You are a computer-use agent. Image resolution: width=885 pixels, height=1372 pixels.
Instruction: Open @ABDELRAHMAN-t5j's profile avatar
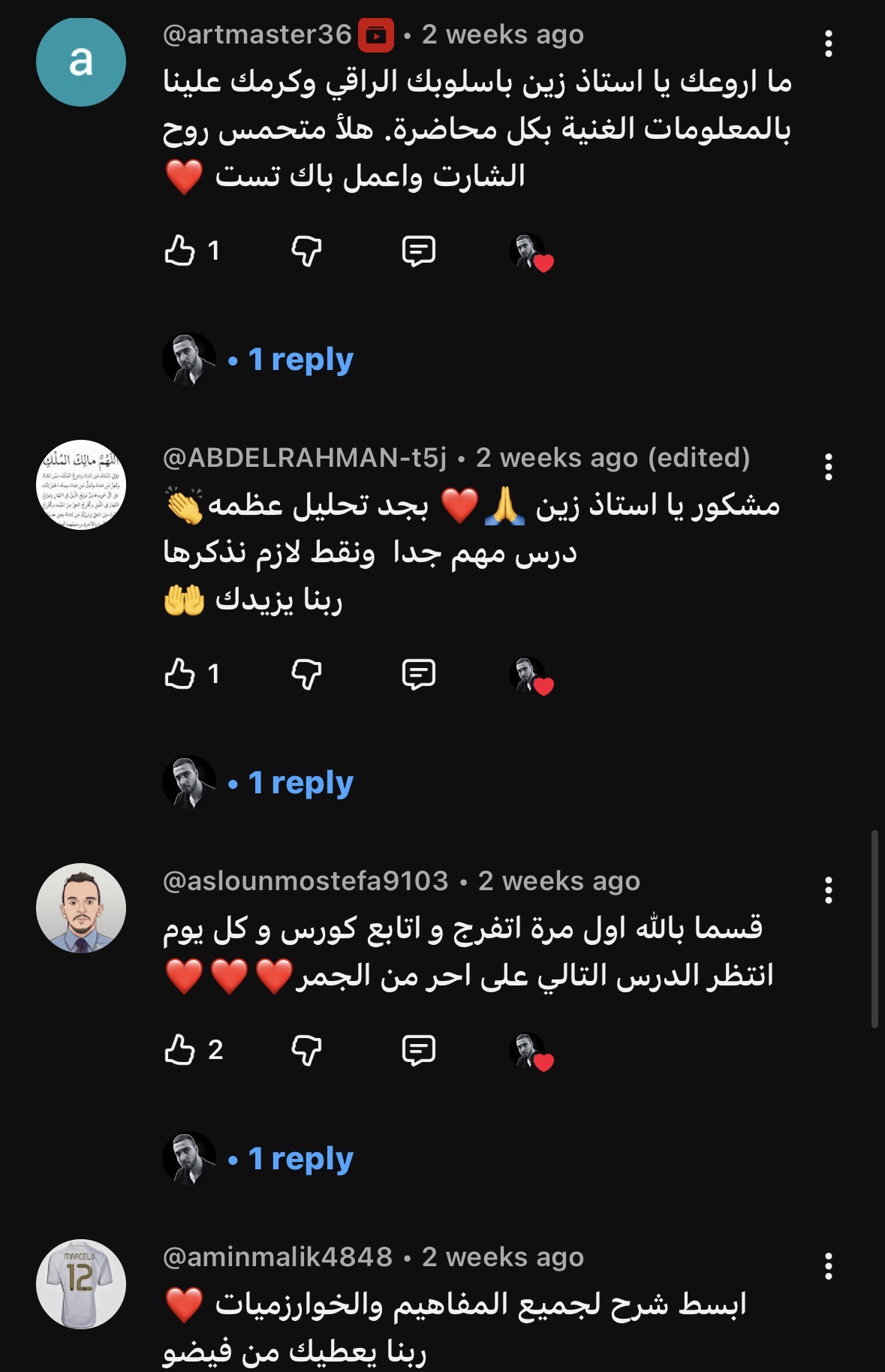pyautogui.click(x=81, y=485)
